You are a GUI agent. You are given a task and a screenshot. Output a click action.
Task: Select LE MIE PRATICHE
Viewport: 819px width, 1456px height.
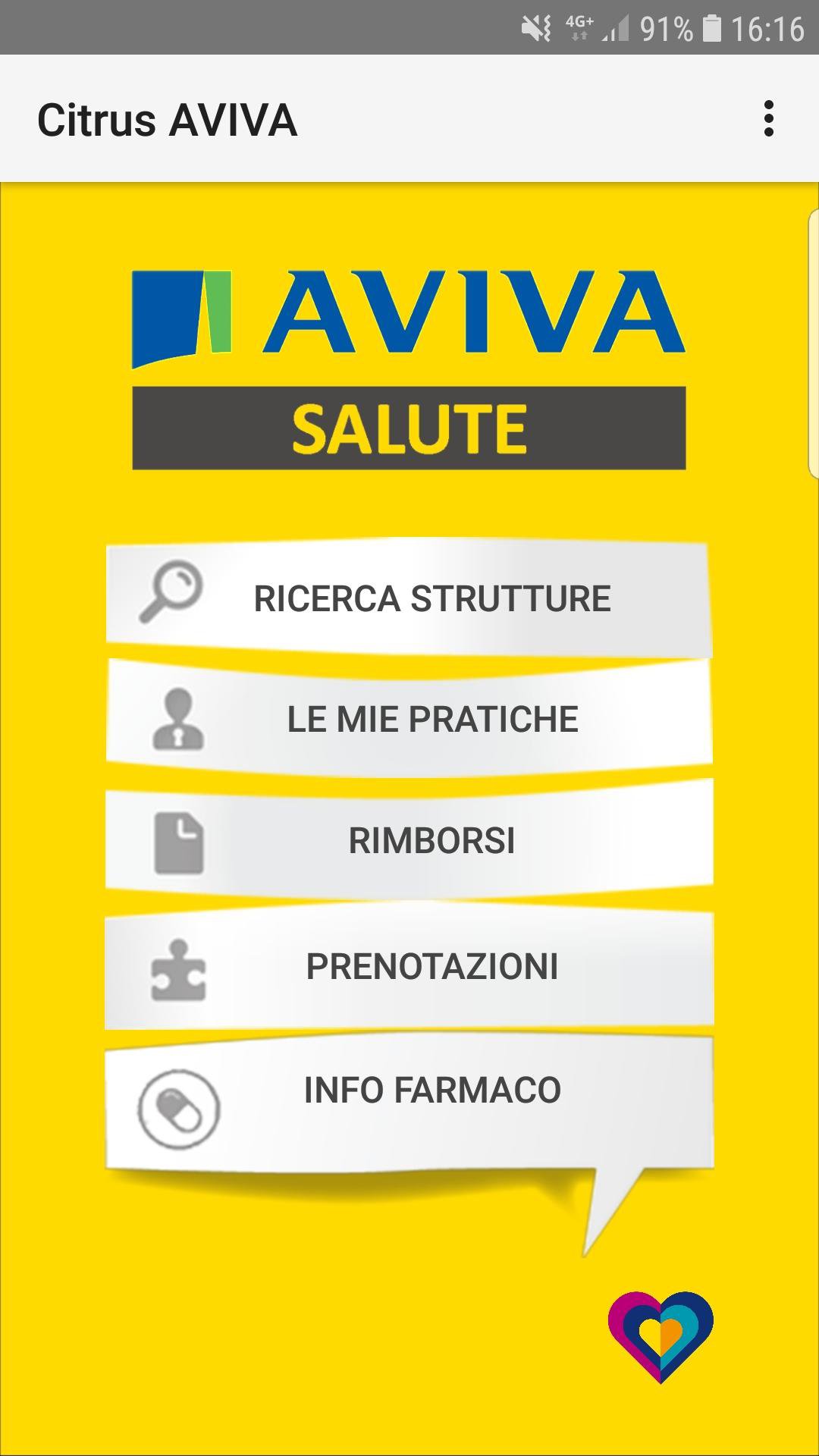[x=434, y=720]
